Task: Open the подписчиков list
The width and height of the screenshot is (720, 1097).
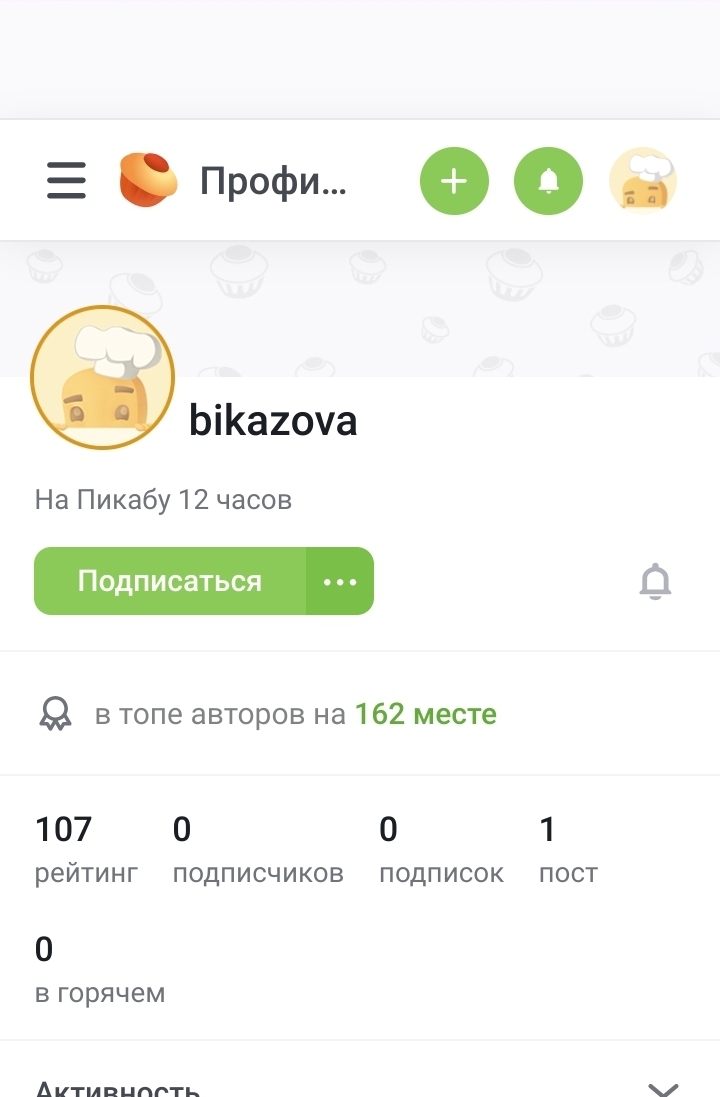Action: coord(258,851)
